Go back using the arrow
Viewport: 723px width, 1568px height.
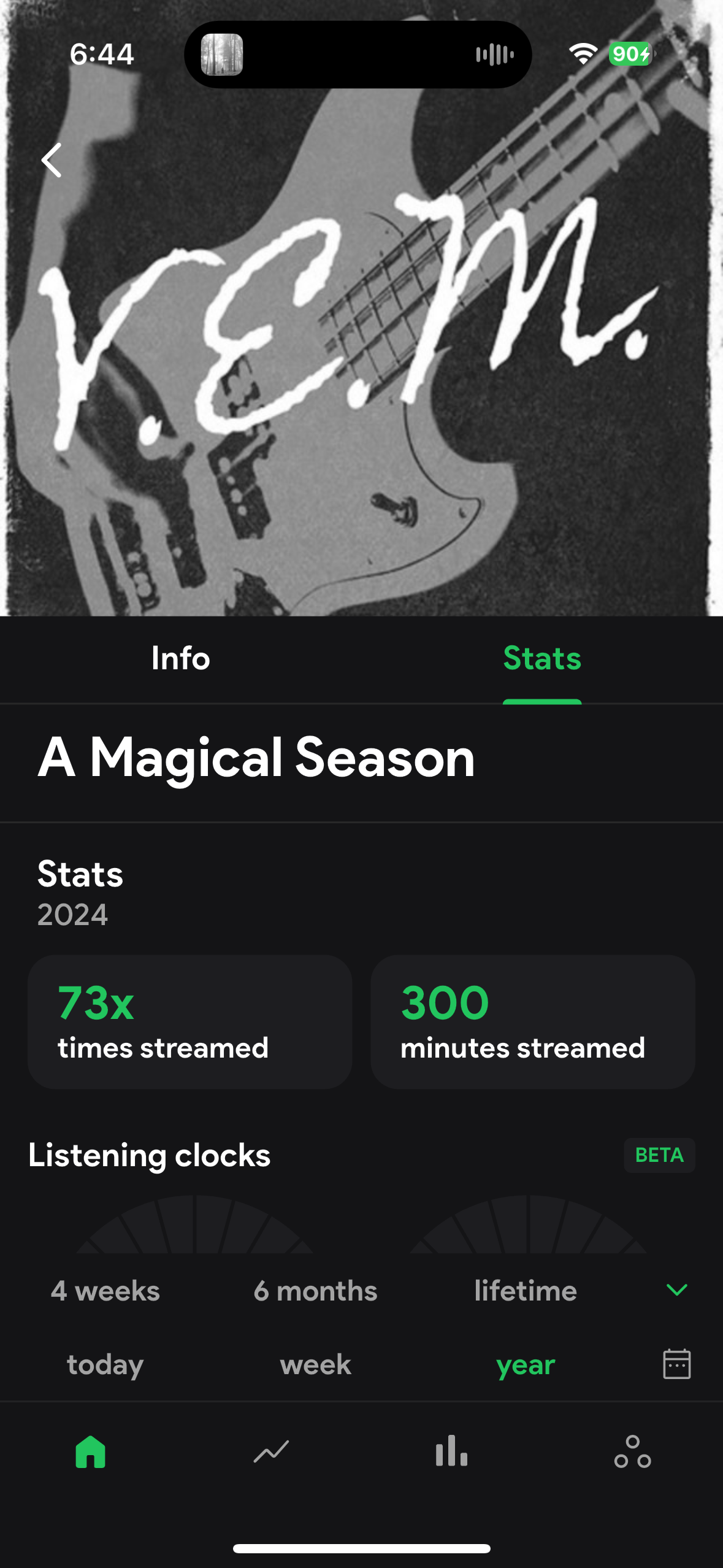[x=52, y=160]
